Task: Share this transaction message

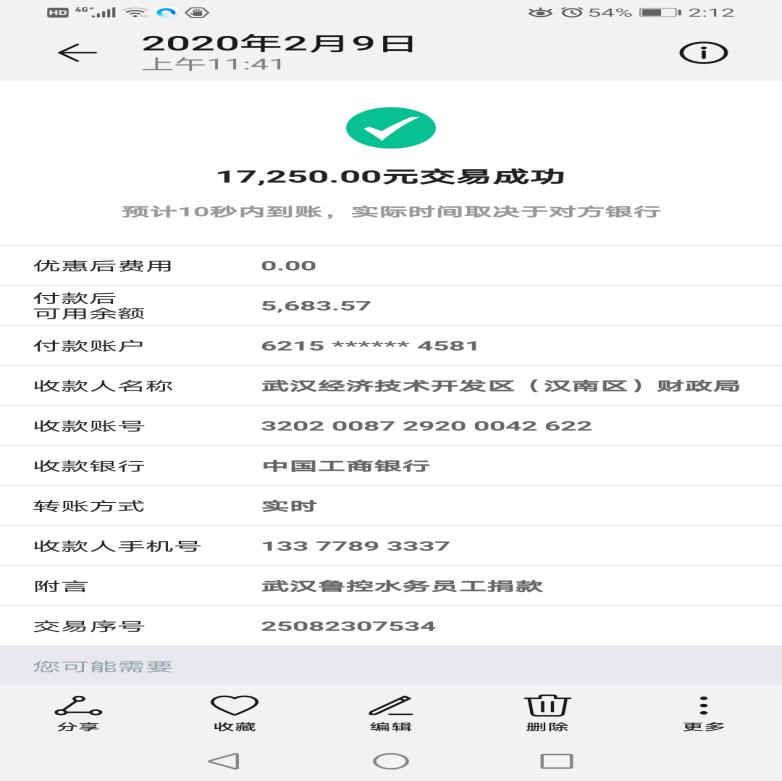Action: click(x=77, y=713)
